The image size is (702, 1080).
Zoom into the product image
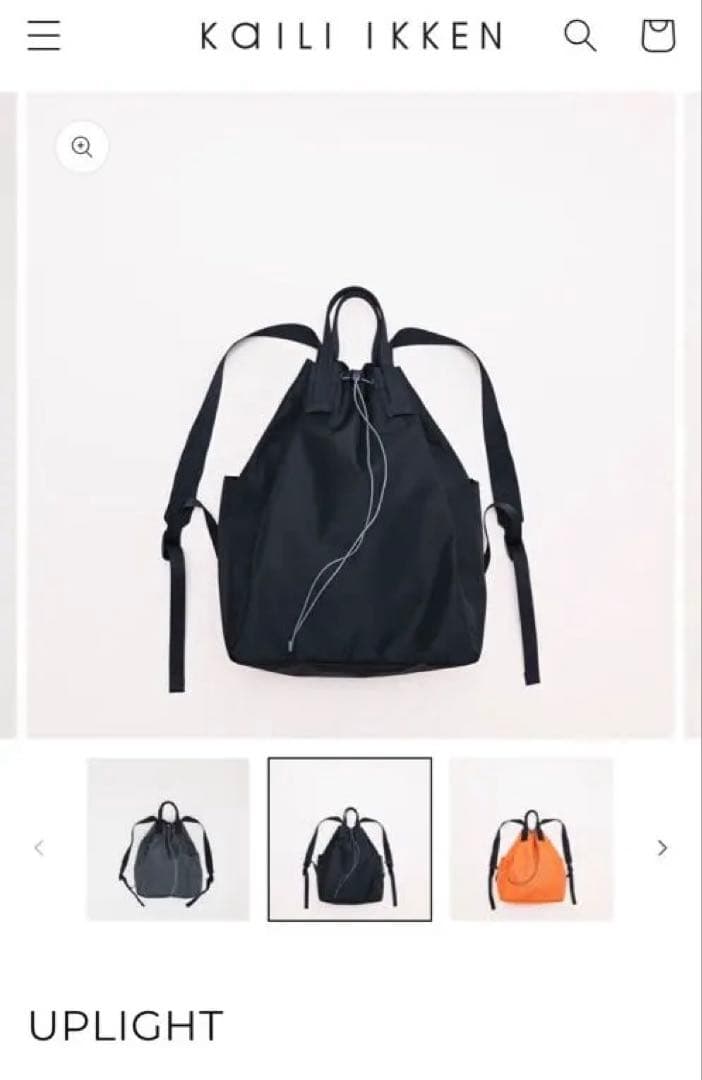click(82, 147)
